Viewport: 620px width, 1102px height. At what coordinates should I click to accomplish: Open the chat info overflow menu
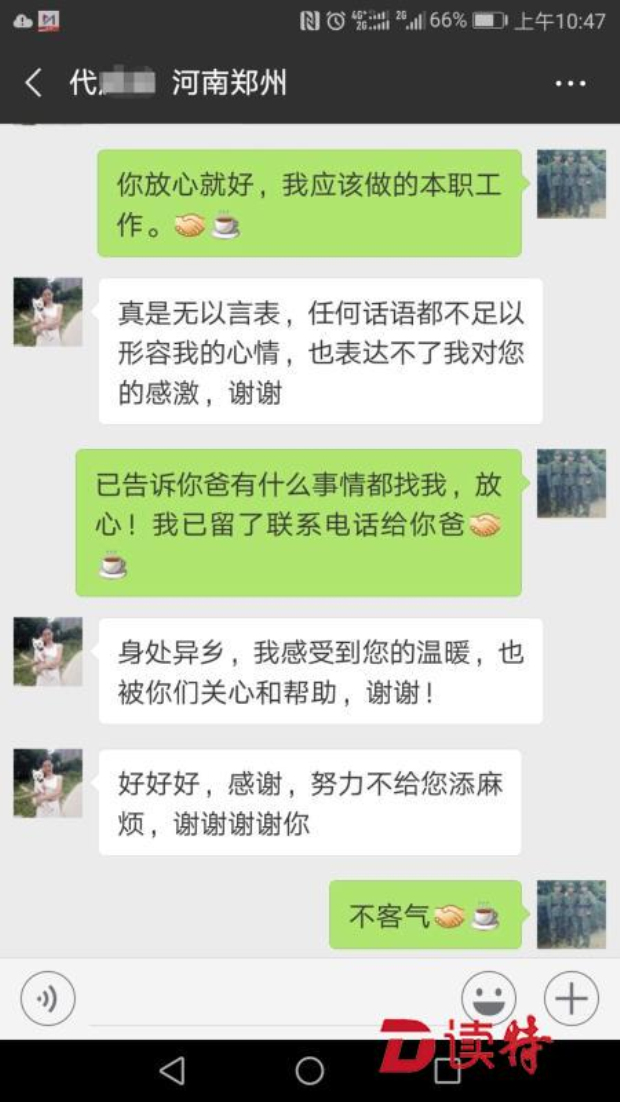pyautogui.click(x=570, y=83)
